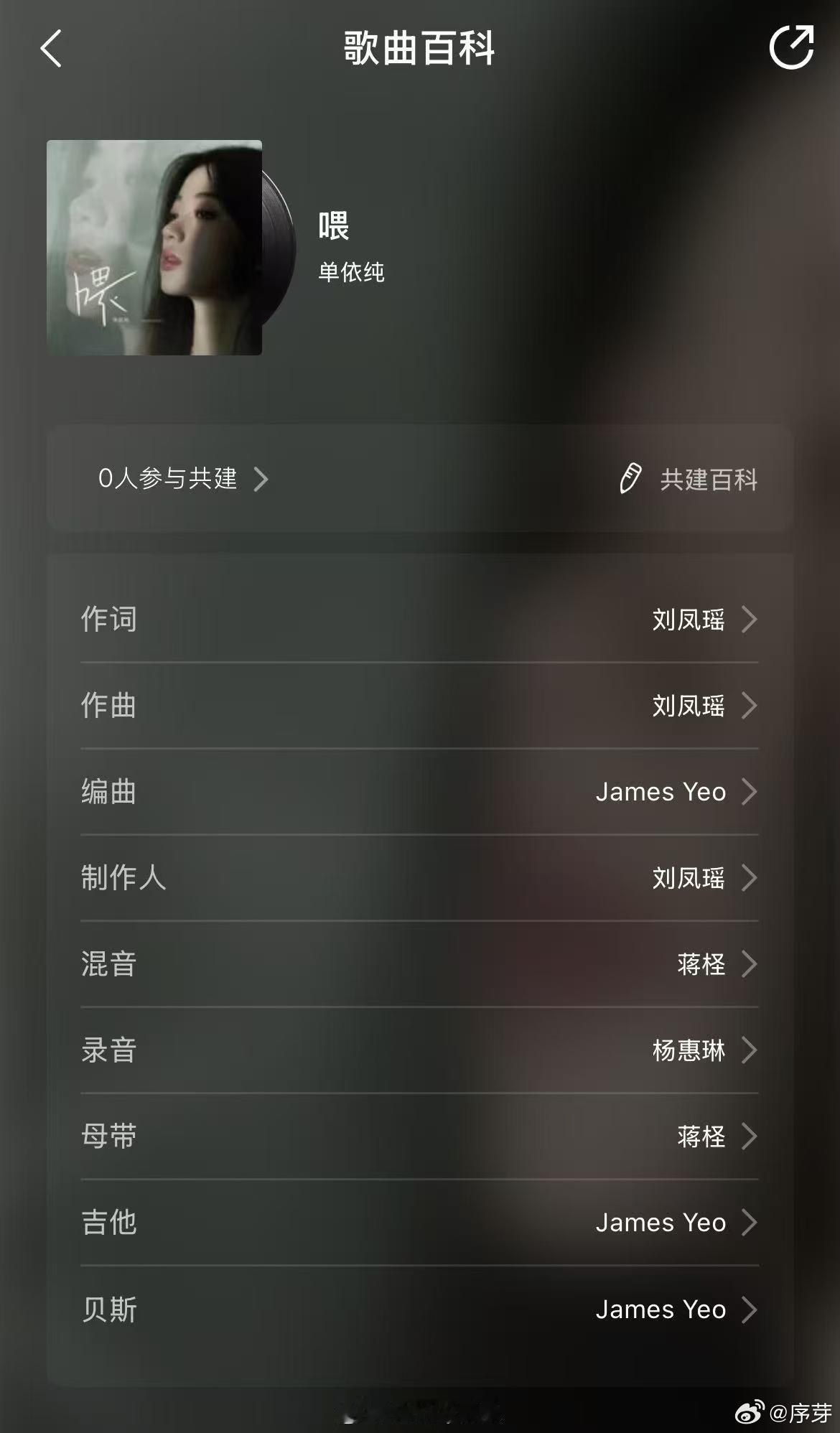Expand the 制作人 row chevron
This screenshot has height=1433, width=840.
(748, 878)
